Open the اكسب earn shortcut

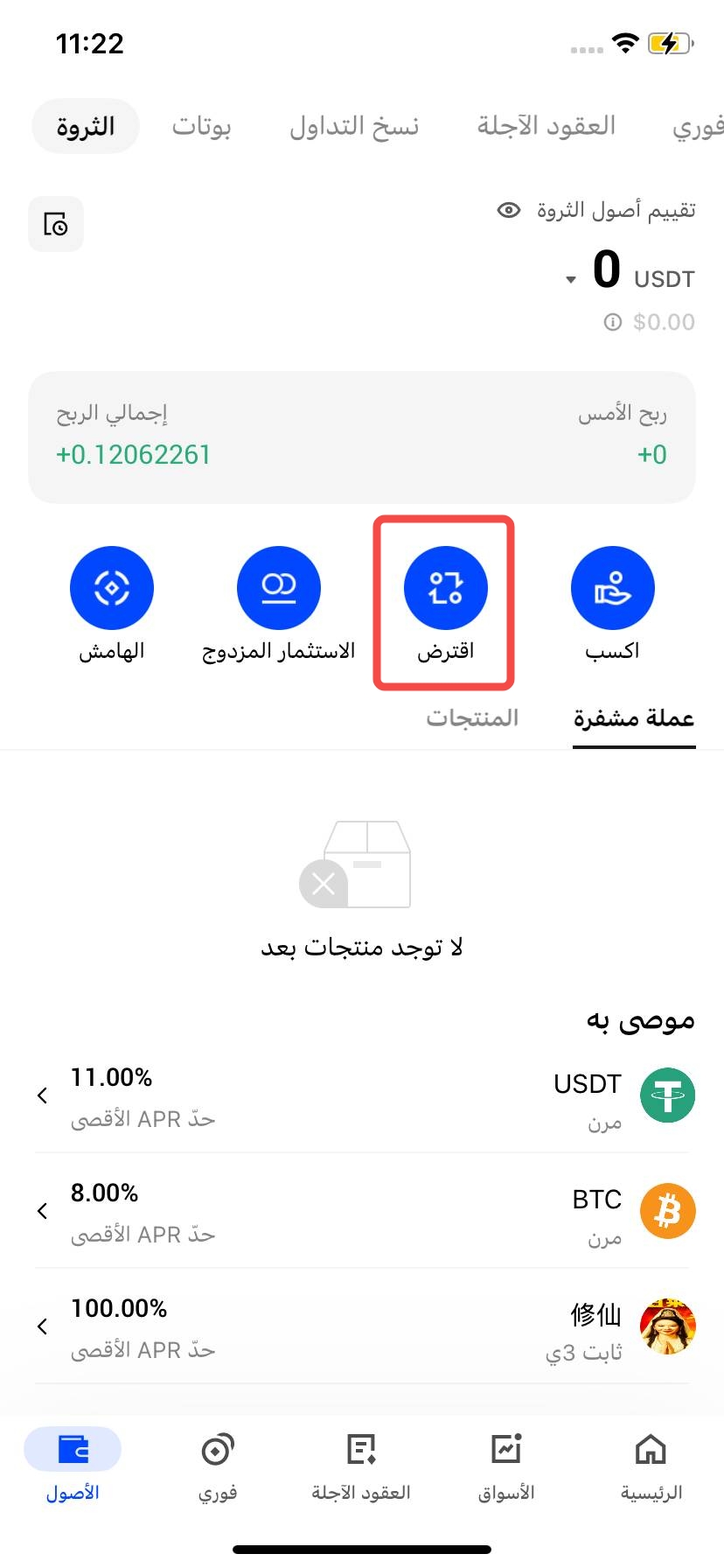point(612,604)
